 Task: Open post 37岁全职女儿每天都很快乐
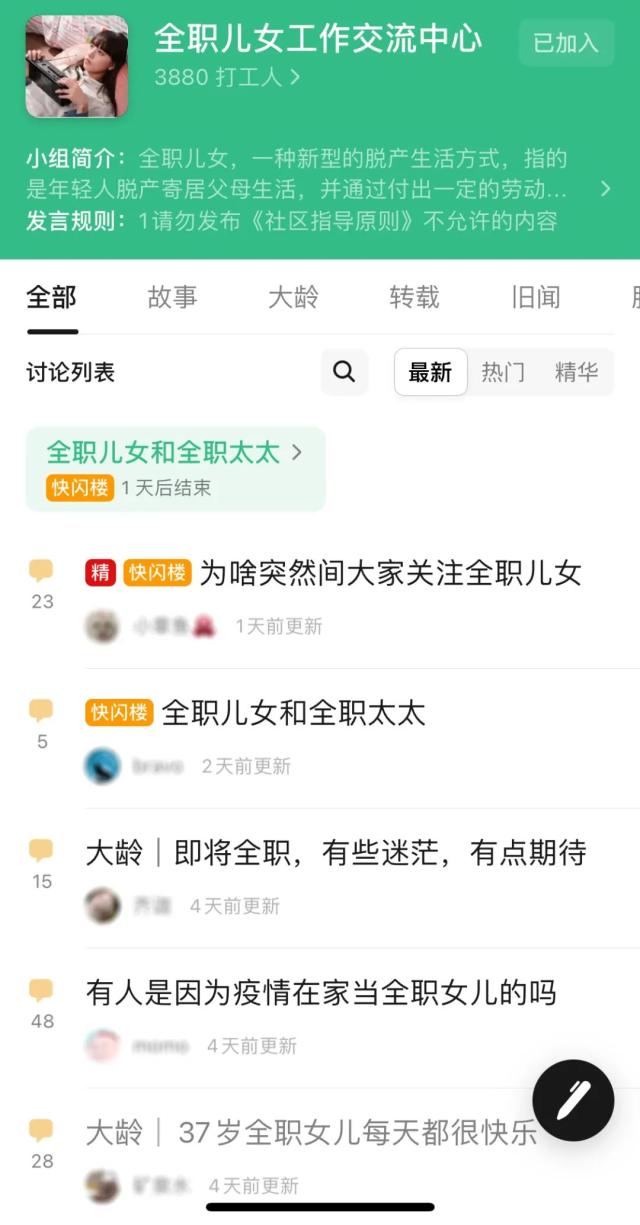pos(312,1133)
